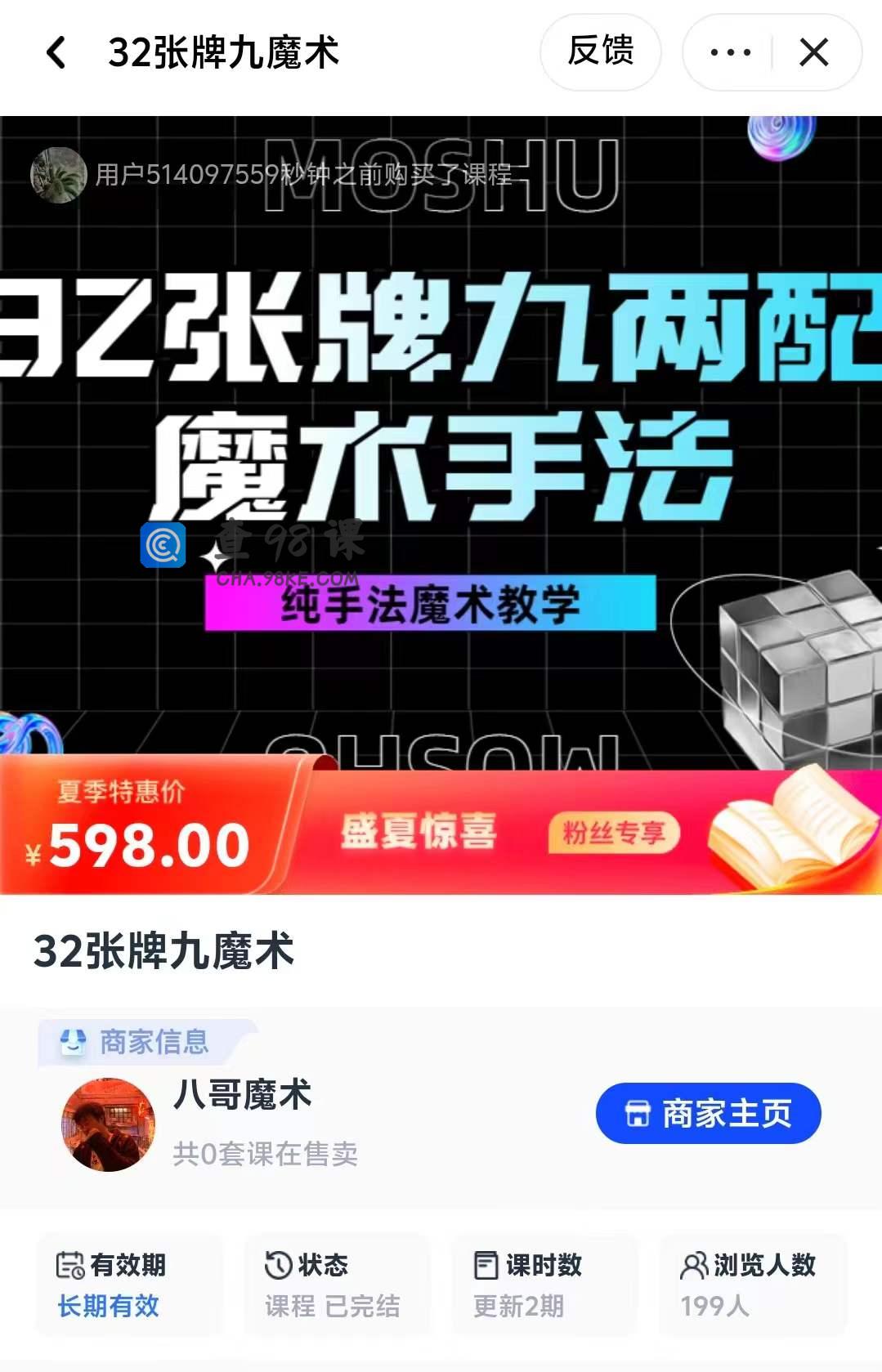Open the 商家主页 merchant homepage
This screenshot has height=1372, width=882.
708,1113
